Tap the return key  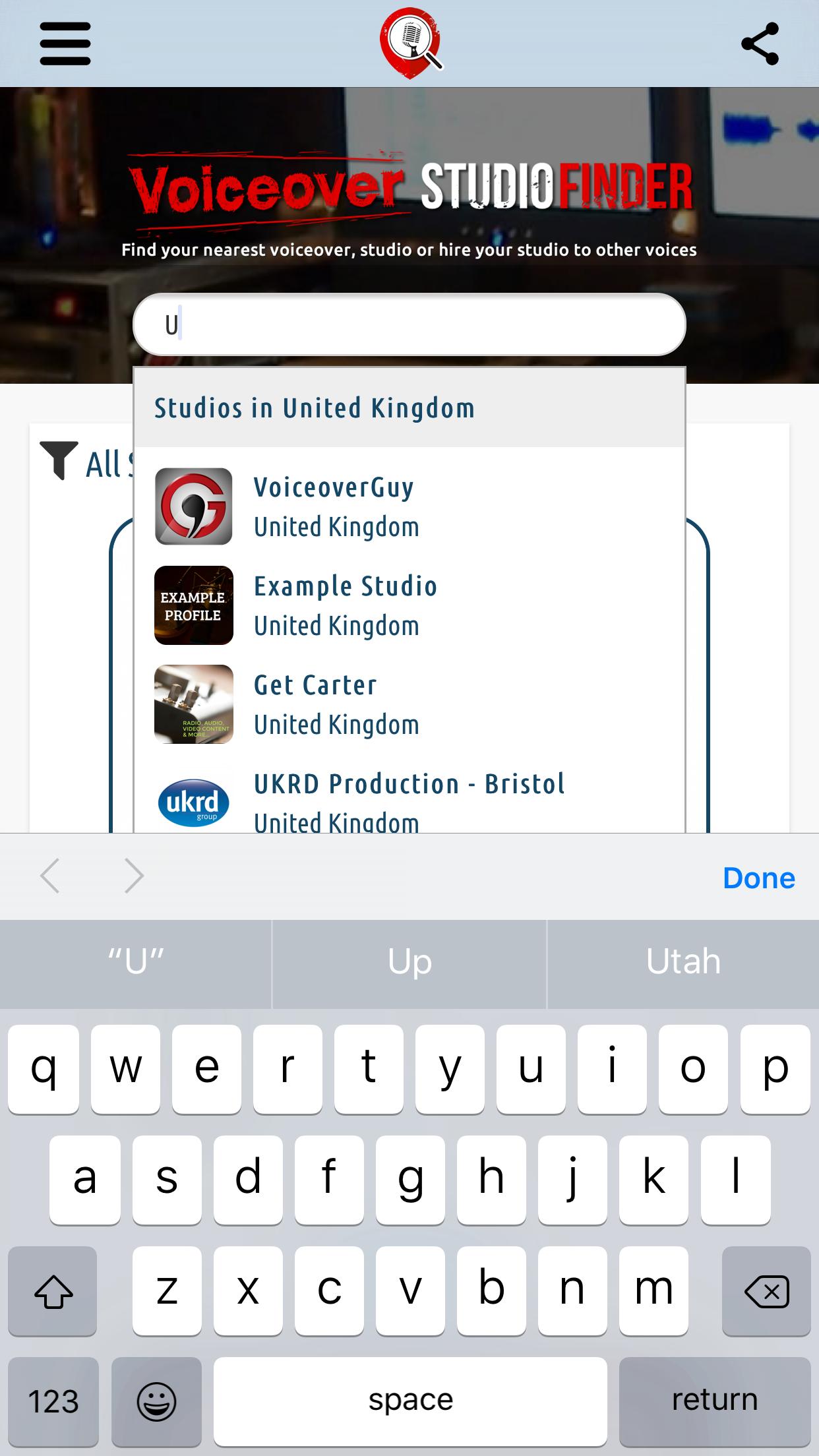[x=715, y=1401]
